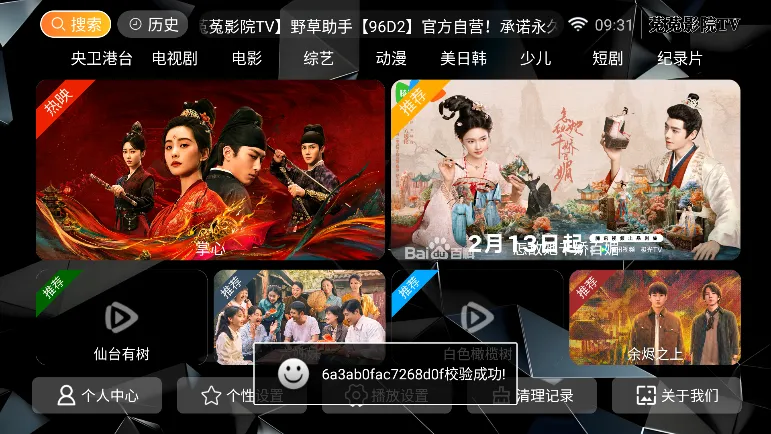Switch to the 纪录片 tab

point(679,58)
